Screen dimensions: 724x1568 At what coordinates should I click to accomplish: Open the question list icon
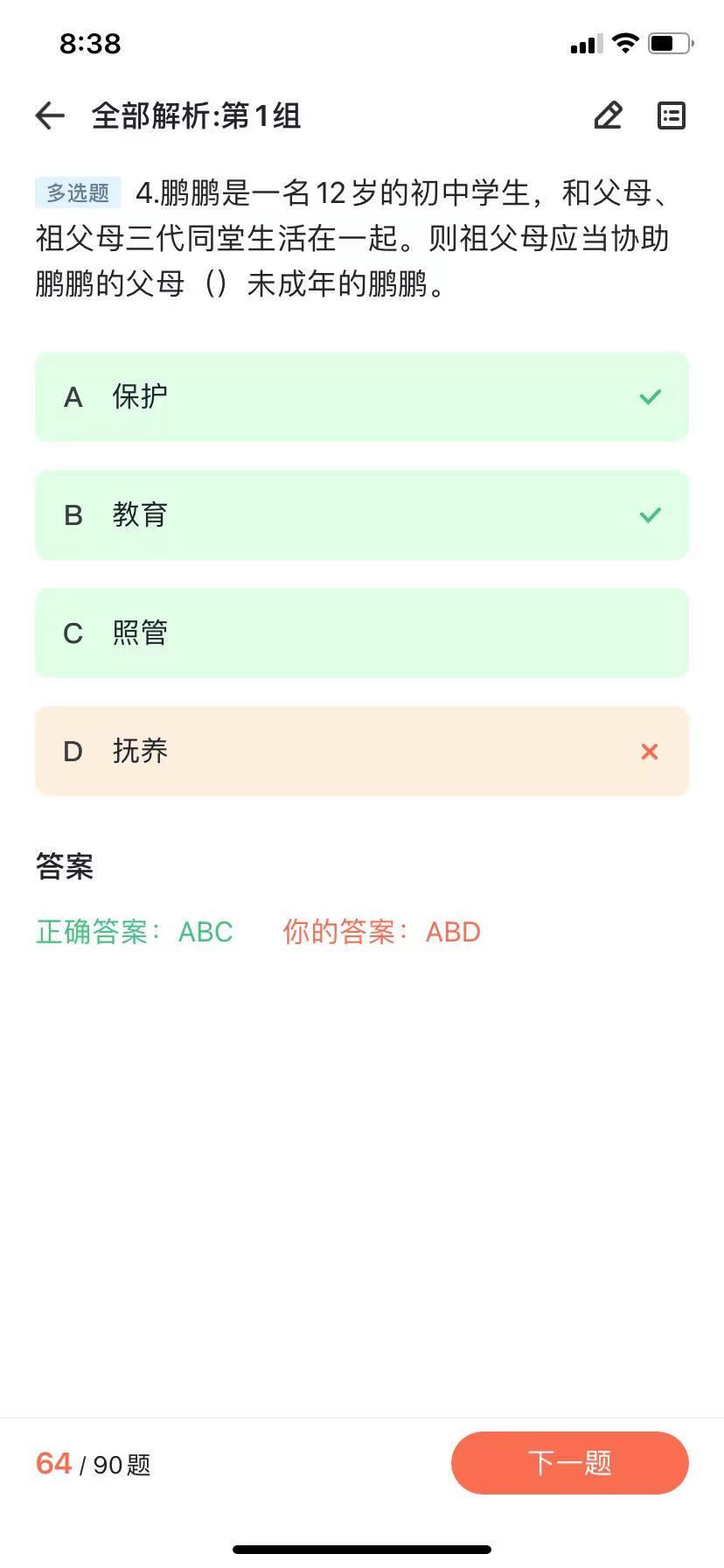671,115
